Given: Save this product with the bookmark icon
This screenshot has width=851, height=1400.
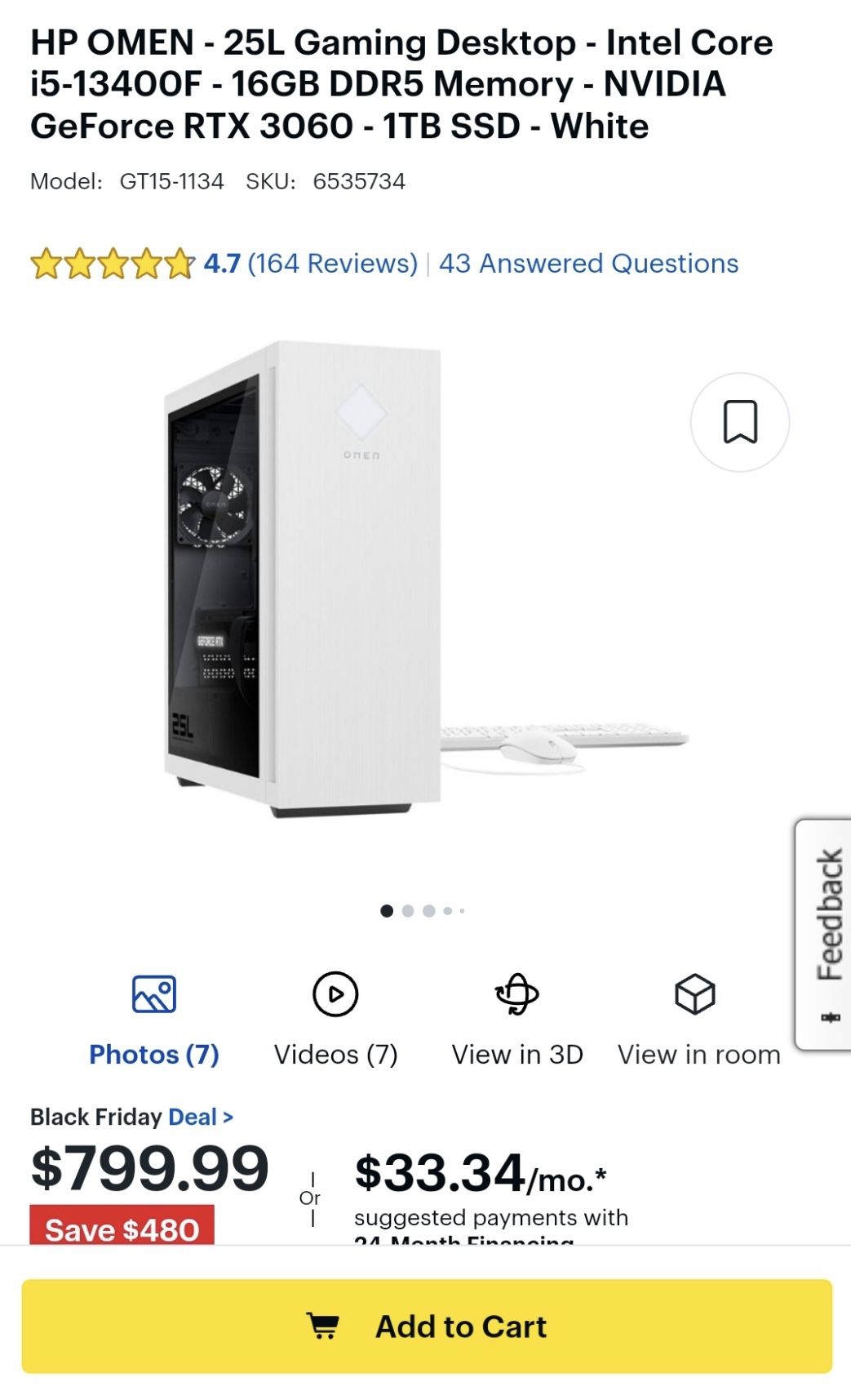Looking at the screenshot, I should (740, 421).
